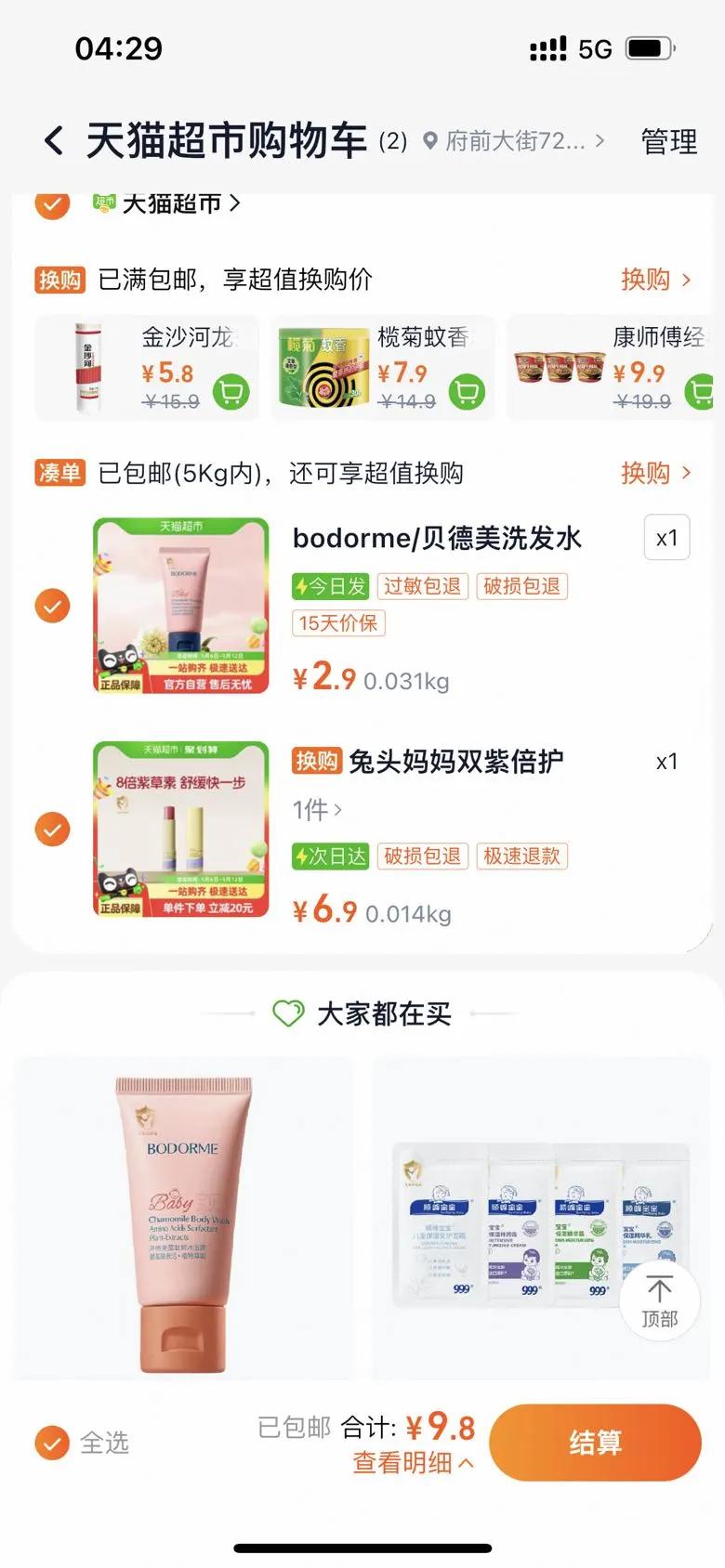Image resolution: width=725 pixels, height=1568 pixels.
Task: Jump back to top with 顶部
Action: coord(659,1301)
